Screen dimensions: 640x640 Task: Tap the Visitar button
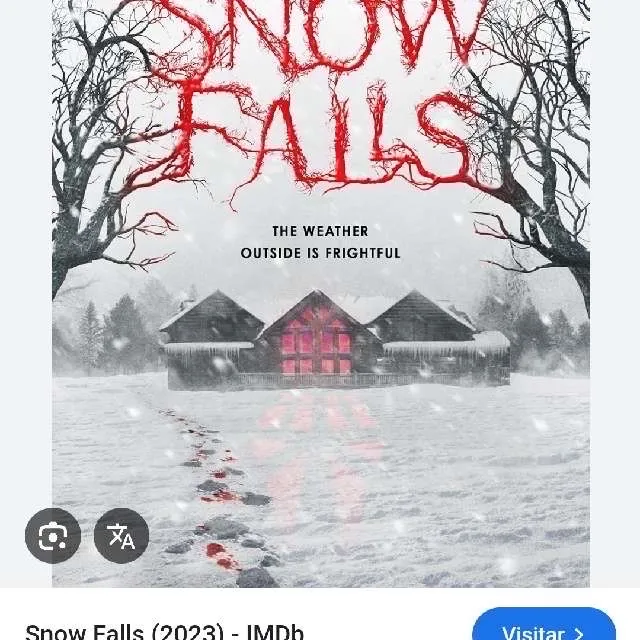click(x=543, y=628)
